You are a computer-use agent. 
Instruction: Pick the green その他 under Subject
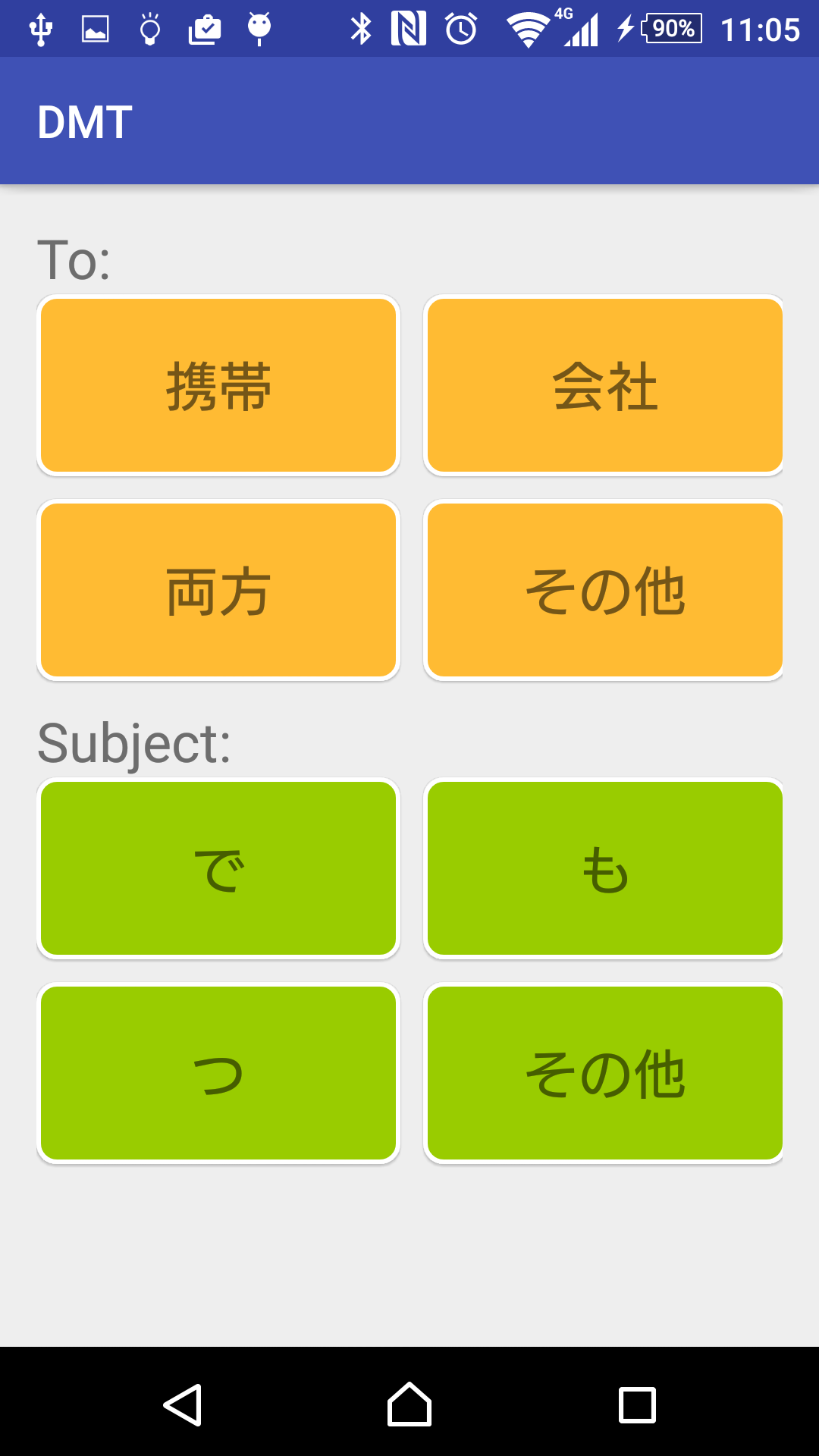(x=604, y=1073)
